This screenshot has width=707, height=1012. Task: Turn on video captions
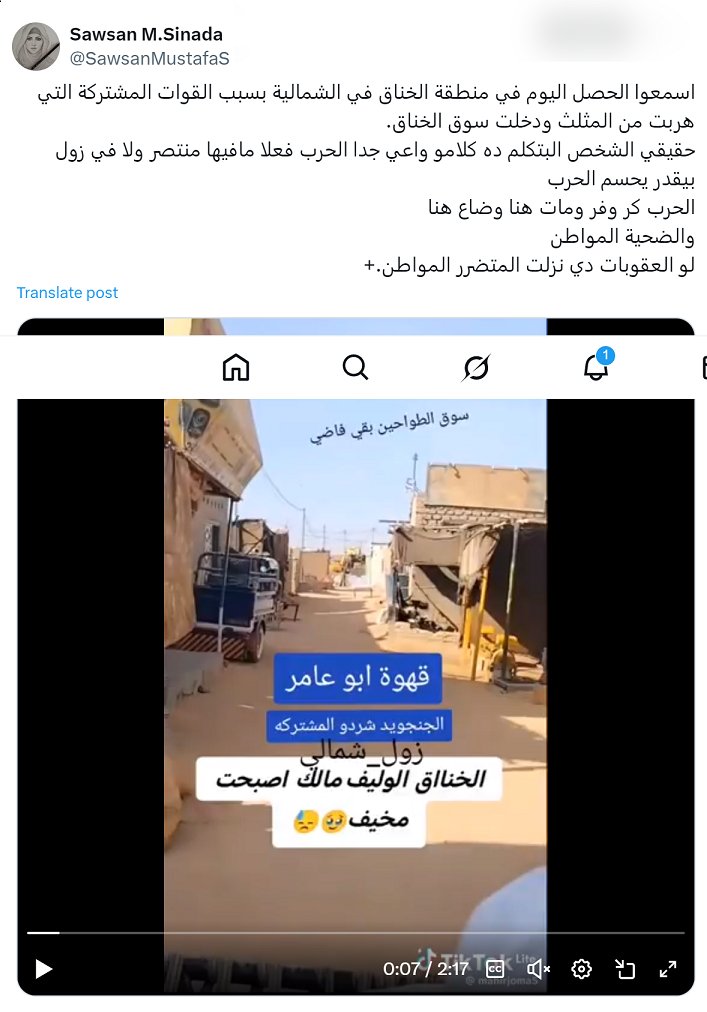click(x=496, y=968)
